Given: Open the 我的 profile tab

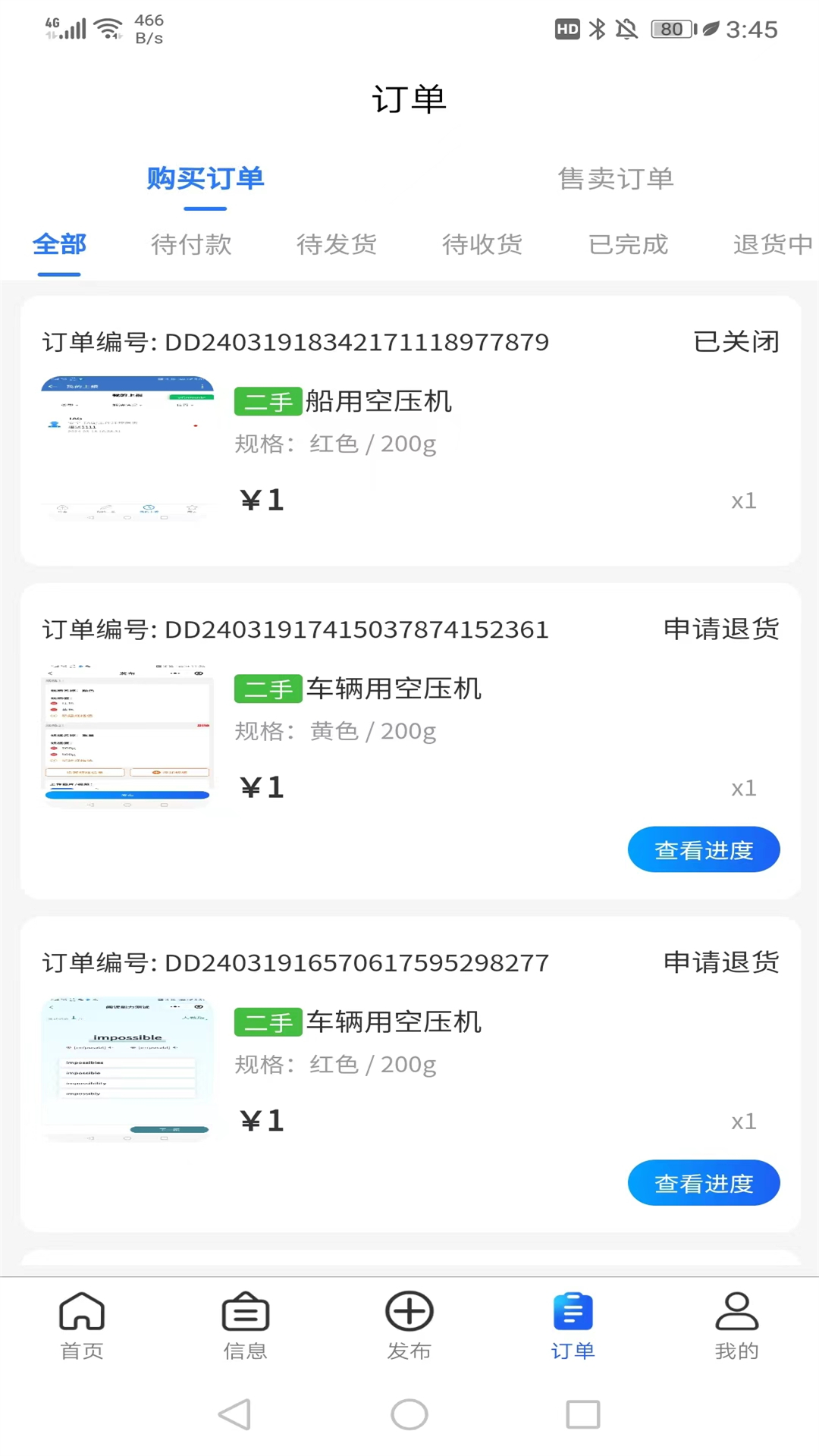Looking at the screenshot, I should [x=736, y=1325].
